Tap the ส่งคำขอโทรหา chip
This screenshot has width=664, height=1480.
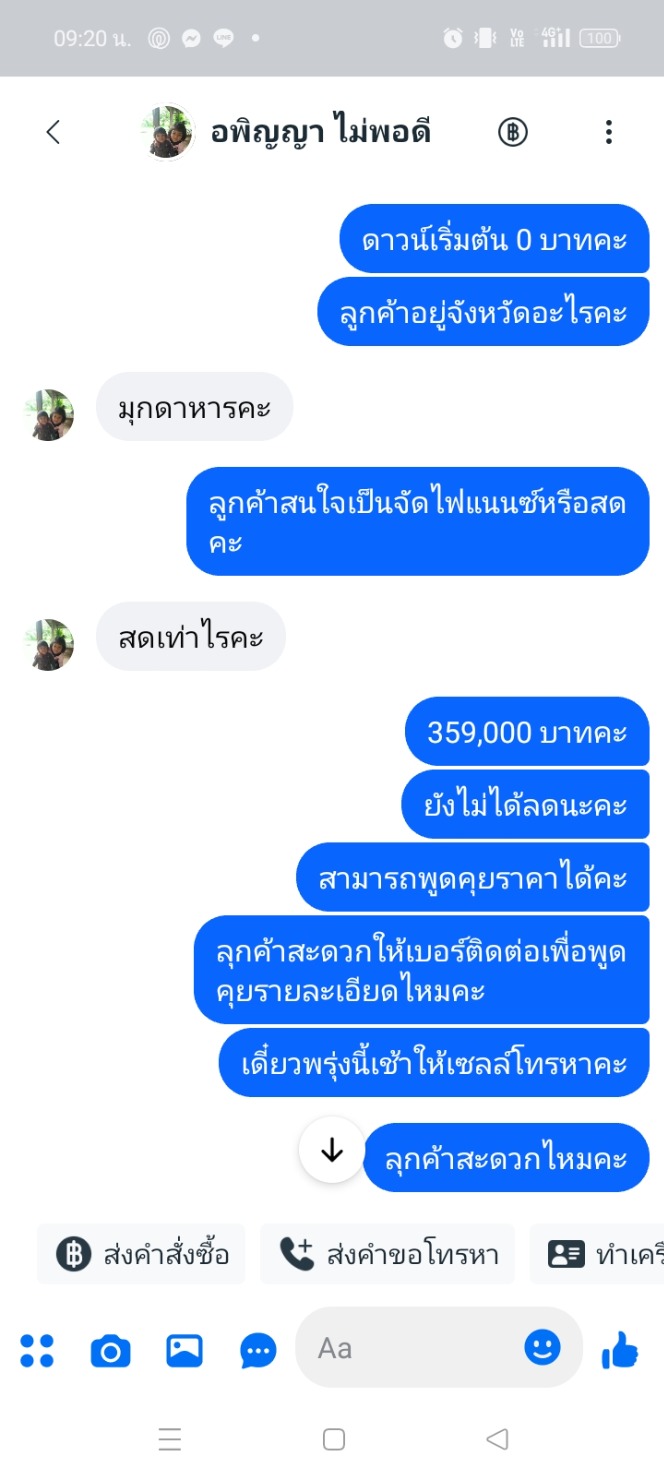point(388,1254)
